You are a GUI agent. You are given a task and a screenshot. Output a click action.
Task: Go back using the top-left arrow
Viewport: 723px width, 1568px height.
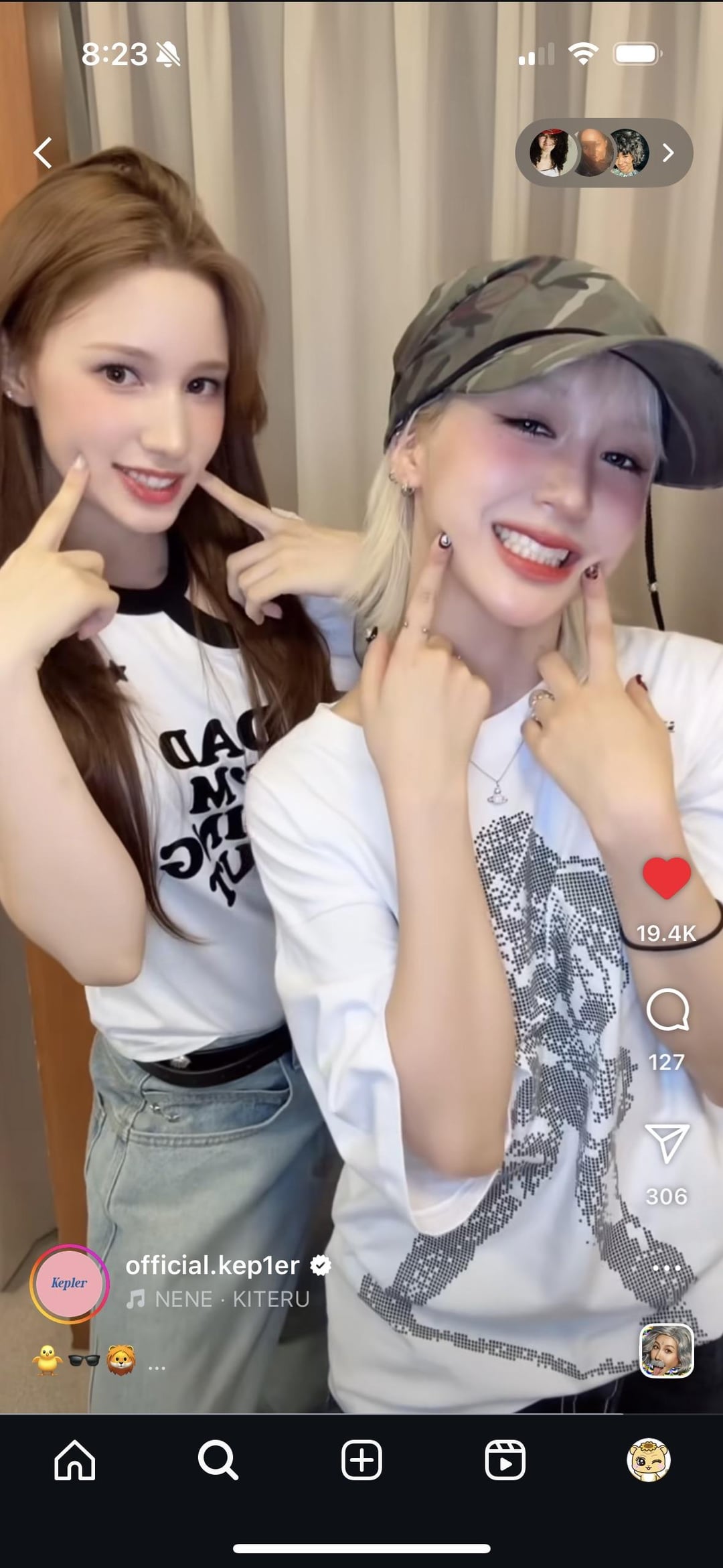point(44,153)
